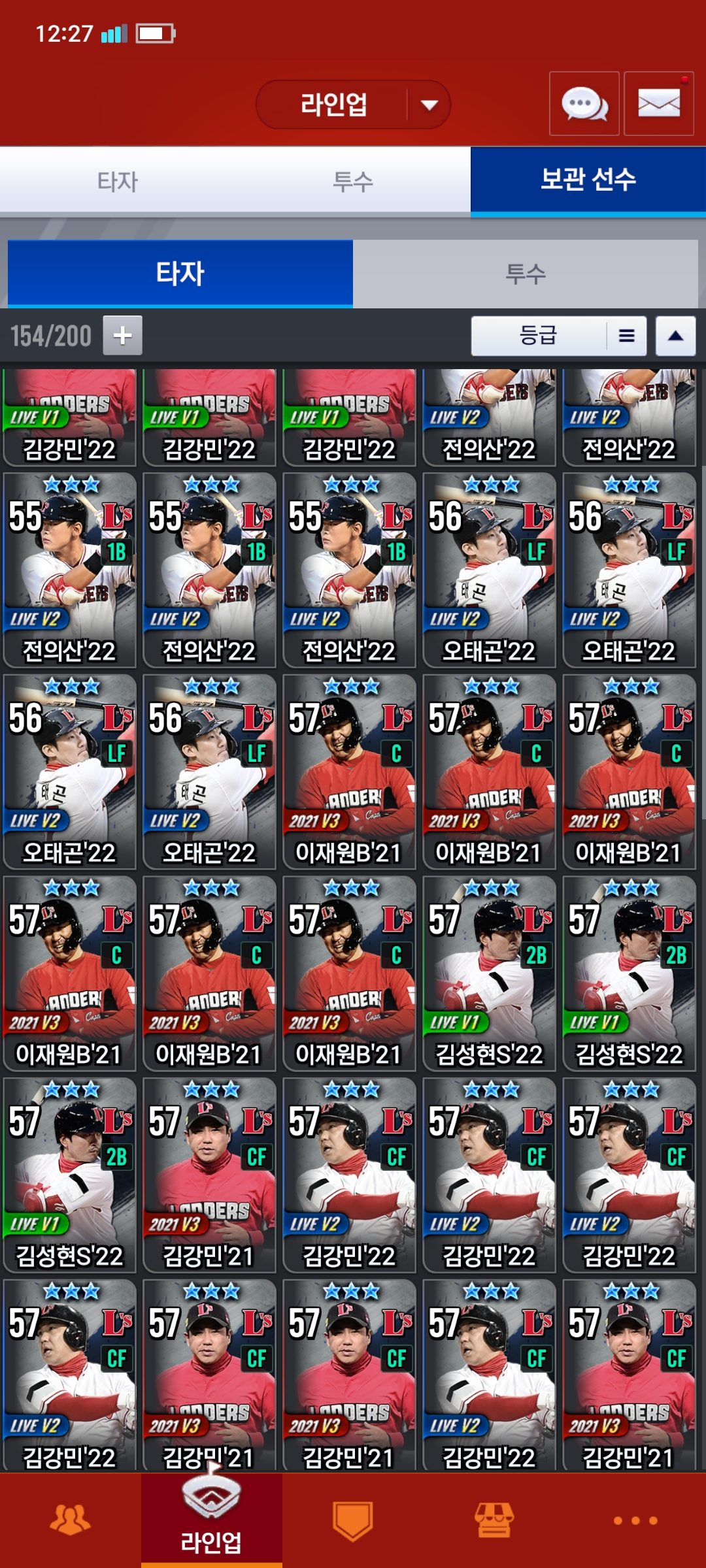
Task: Switch to the top 투수 tab
Action: click(353, 181)
